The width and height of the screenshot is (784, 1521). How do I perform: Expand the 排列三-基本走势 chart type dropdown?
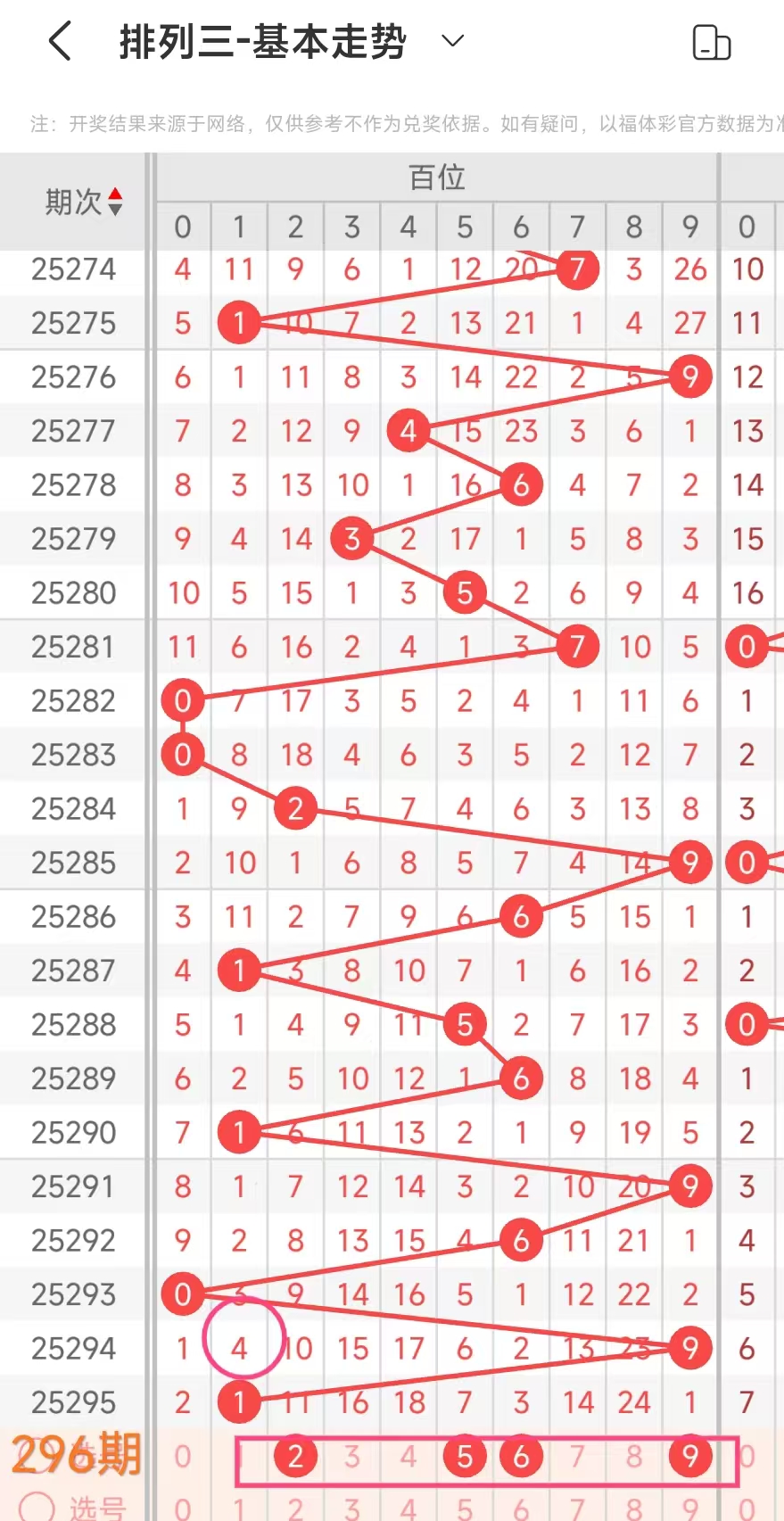pos(453,41)
